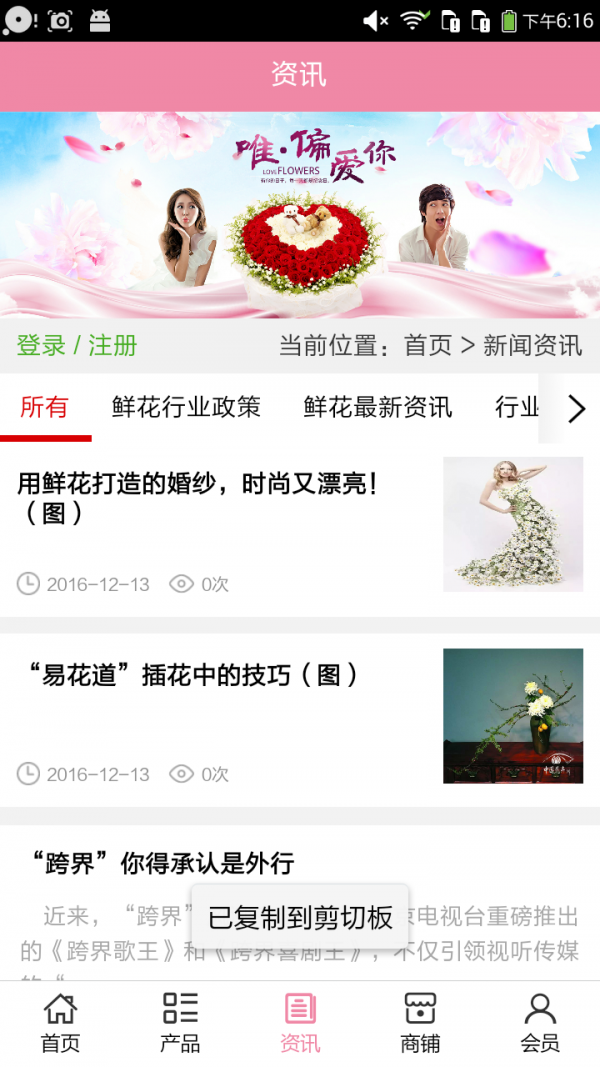Switch to the 产品 tab
This screenshot has height=1067, width=600.
[180, 1023]
